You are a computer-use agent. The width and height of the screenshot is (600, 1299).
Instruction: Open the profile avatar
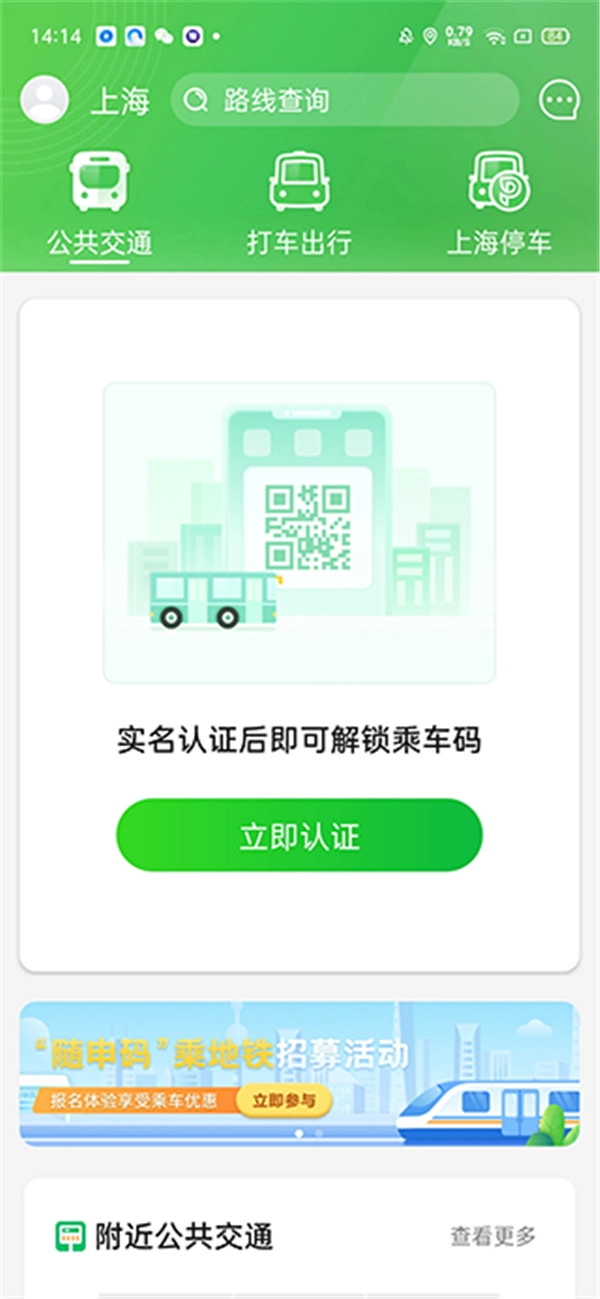44,100
